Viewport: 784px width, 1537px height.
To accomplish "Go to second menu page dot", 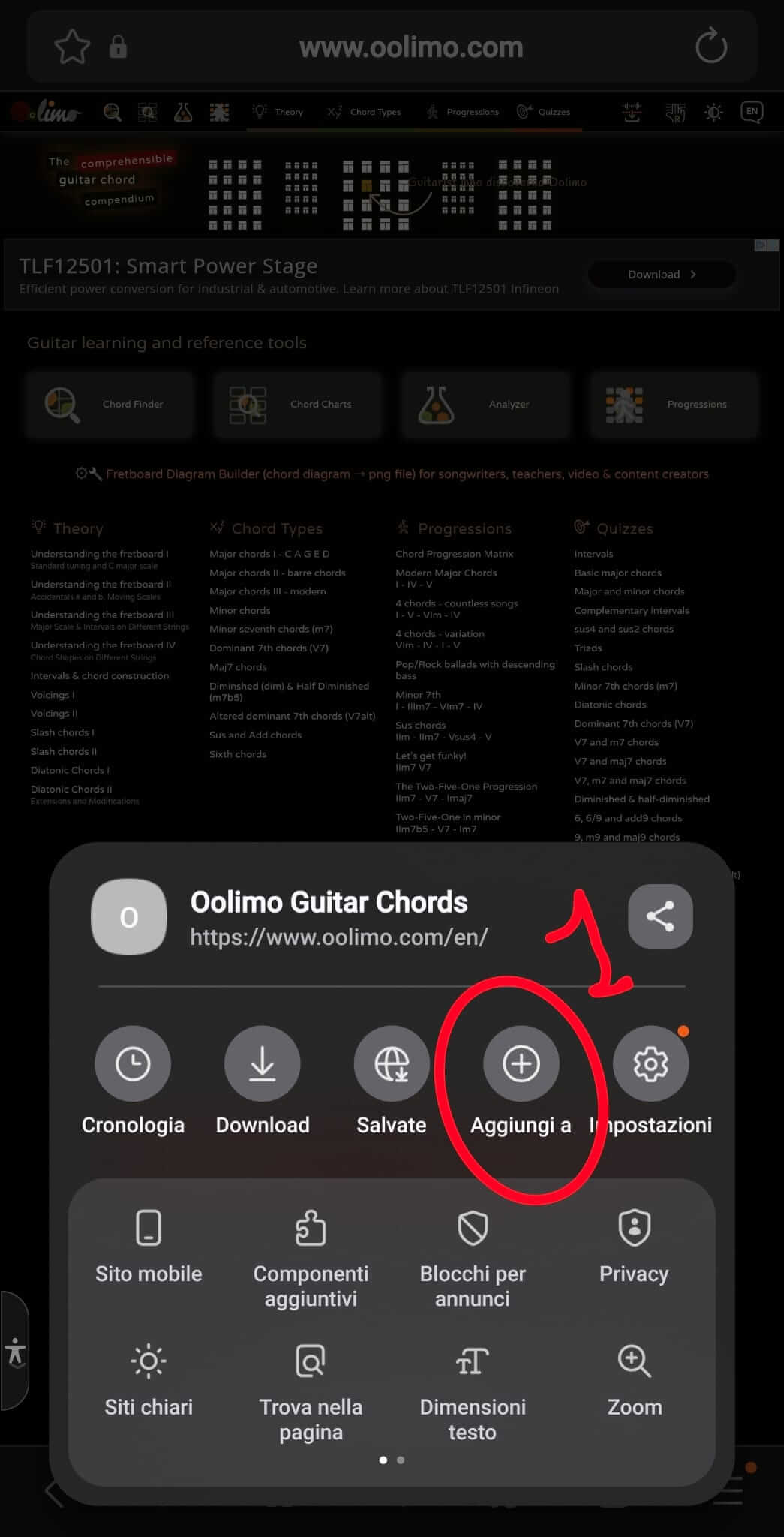I will [x=401, y=1460].
